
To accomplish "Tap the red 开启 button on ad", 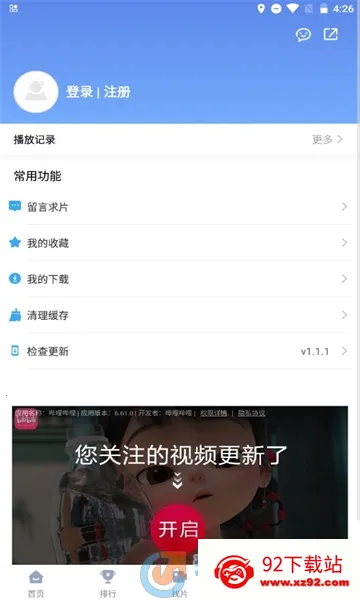I will point(178,529).
